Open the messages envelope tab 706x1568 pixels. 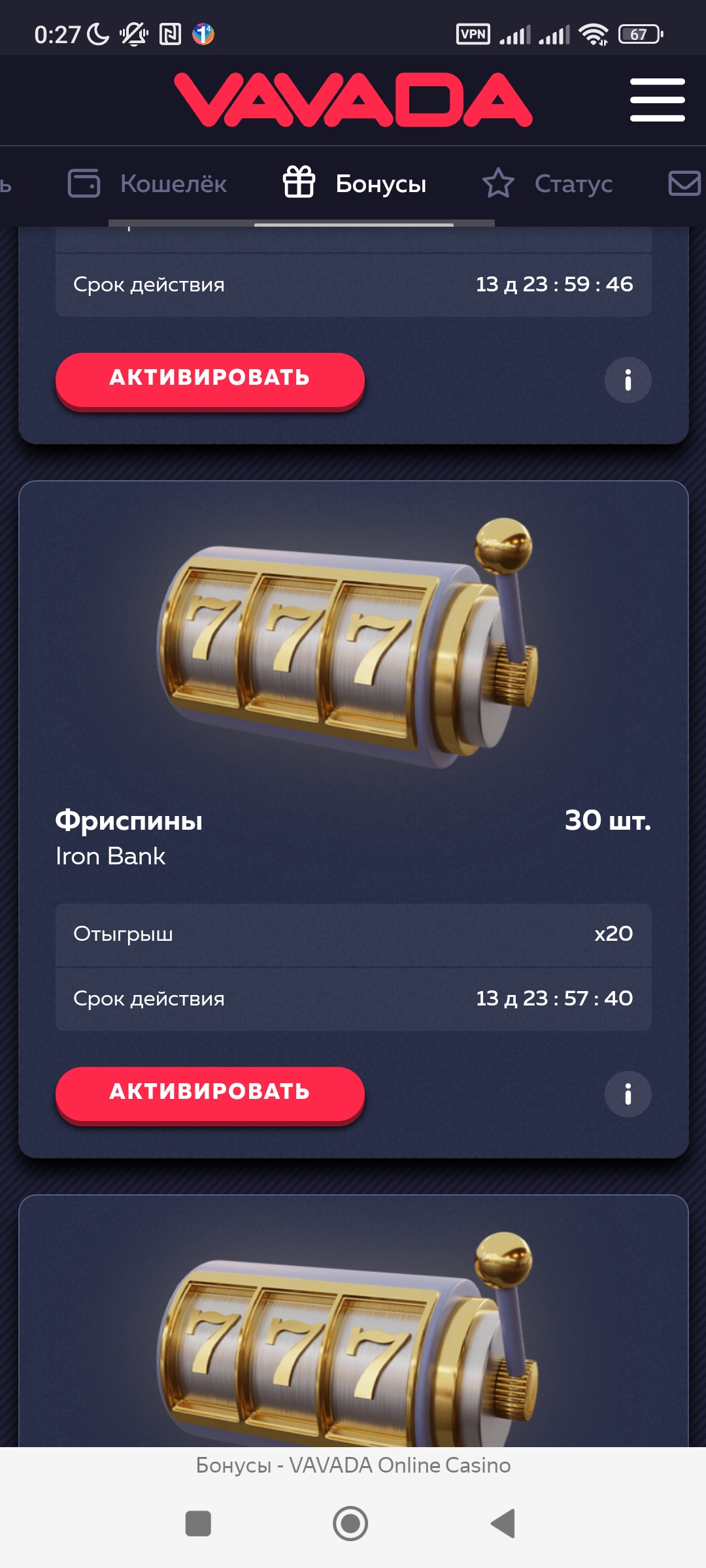684,184
